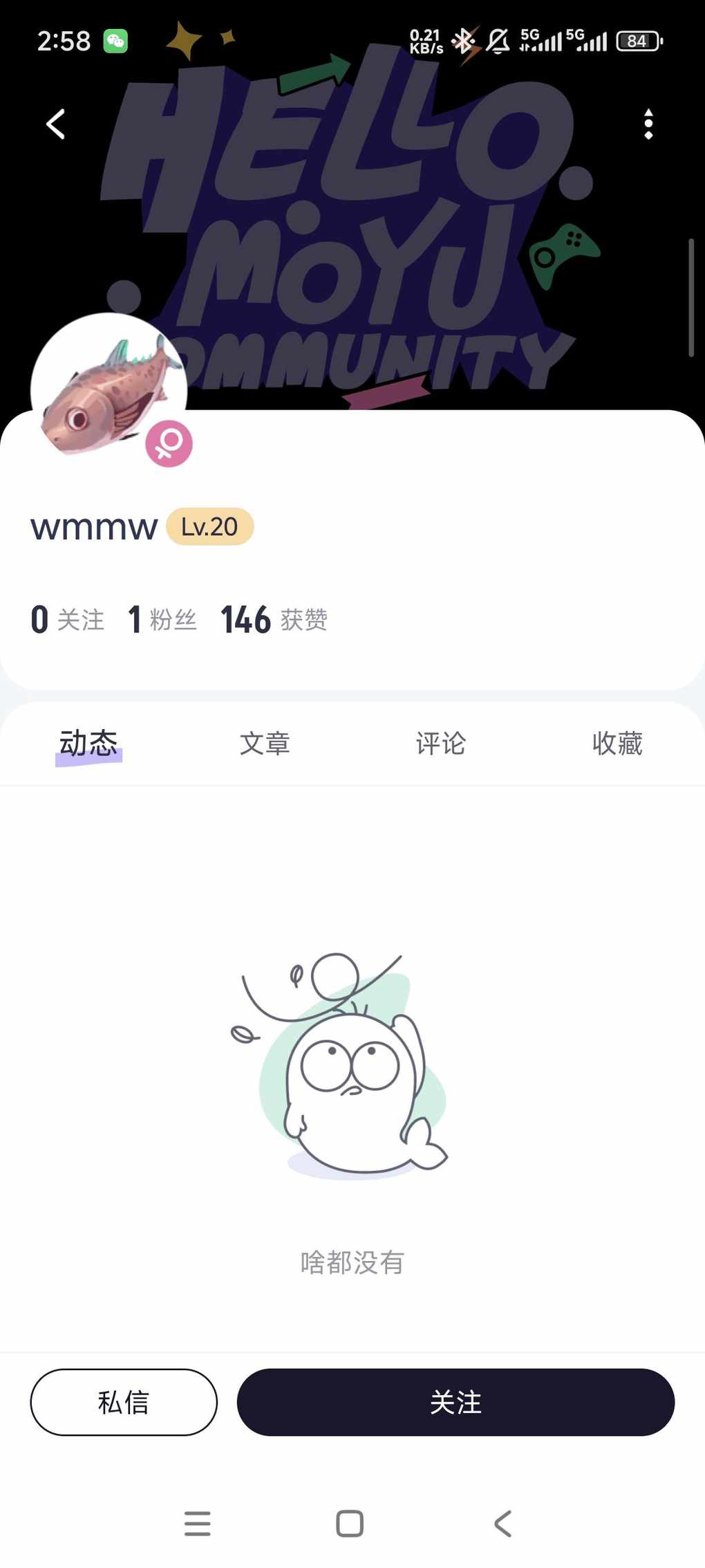The image size is (705, 1568).
Task: View wmmw's fish avatar picture
Action: pyautogui.click(x=109, y=391)
